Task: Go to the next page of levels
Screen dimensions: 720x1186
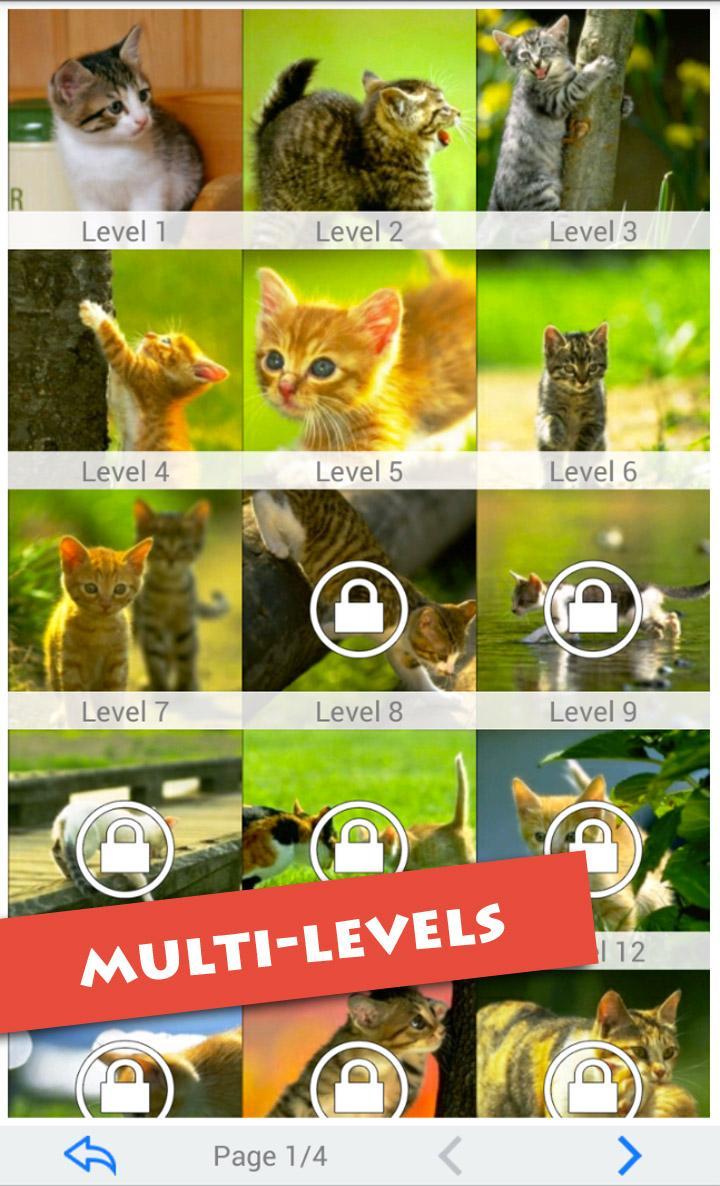Action: click(x=629, y=1156)
